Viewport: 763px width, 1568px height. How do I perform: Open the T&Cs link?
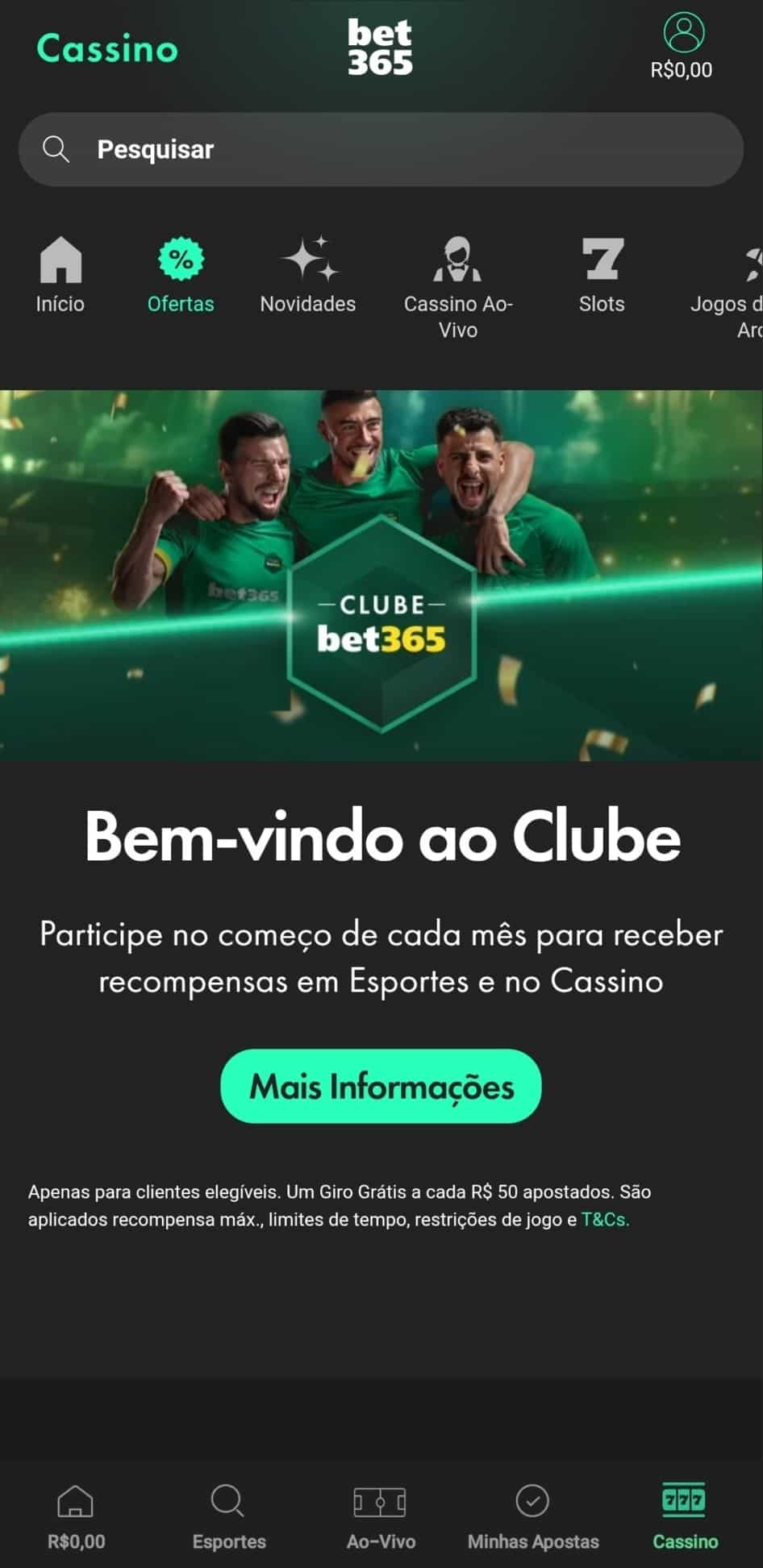click(x=604, y=1220)
